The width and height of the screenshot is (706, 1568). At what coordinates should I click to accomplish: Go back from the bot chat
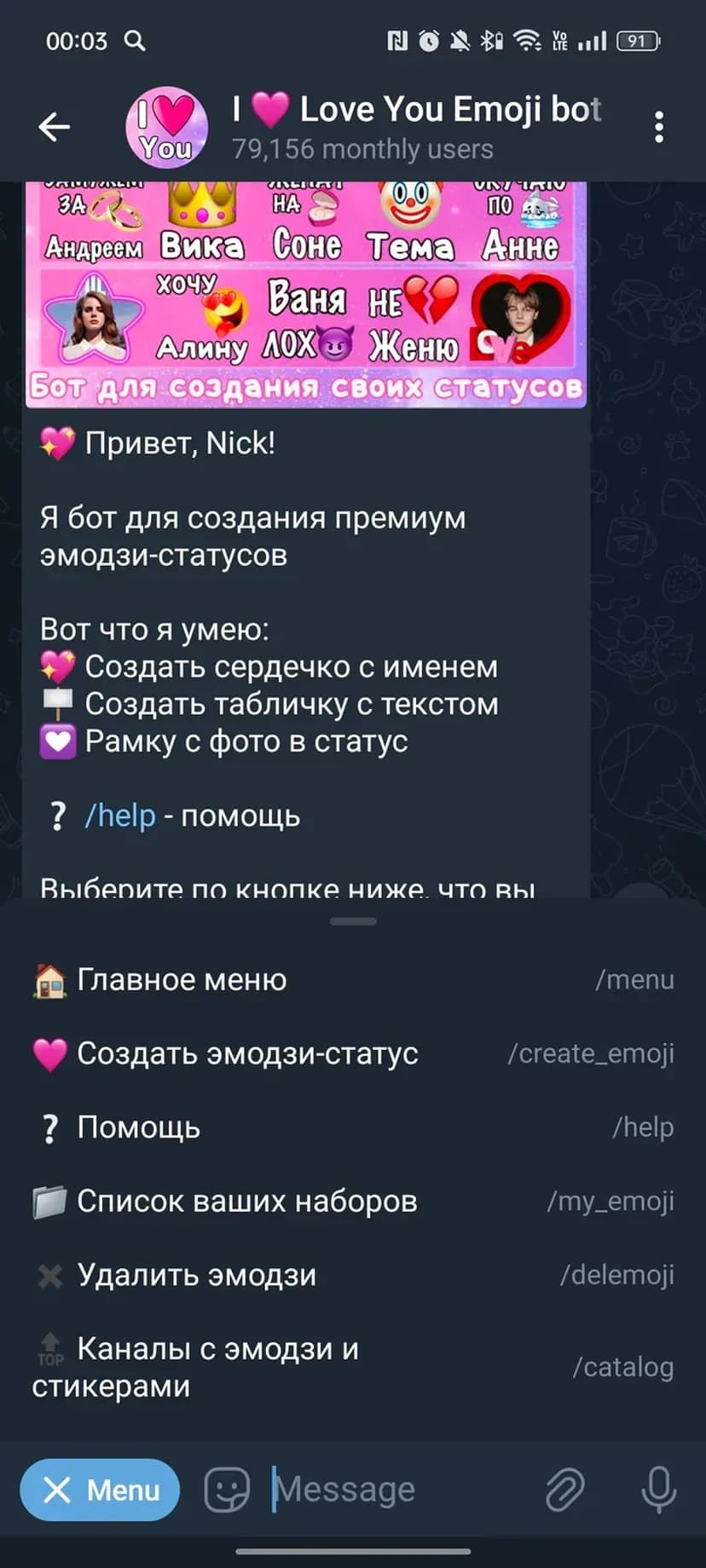tap(55, 127)
